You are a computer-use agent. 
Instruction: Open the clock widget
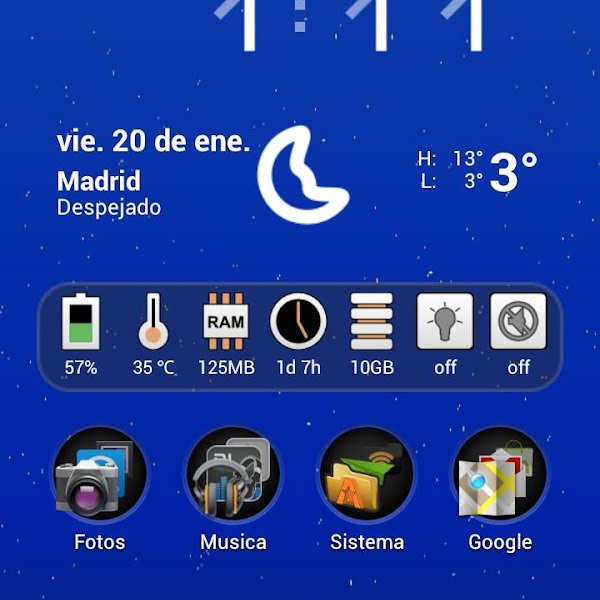point(360,25)
